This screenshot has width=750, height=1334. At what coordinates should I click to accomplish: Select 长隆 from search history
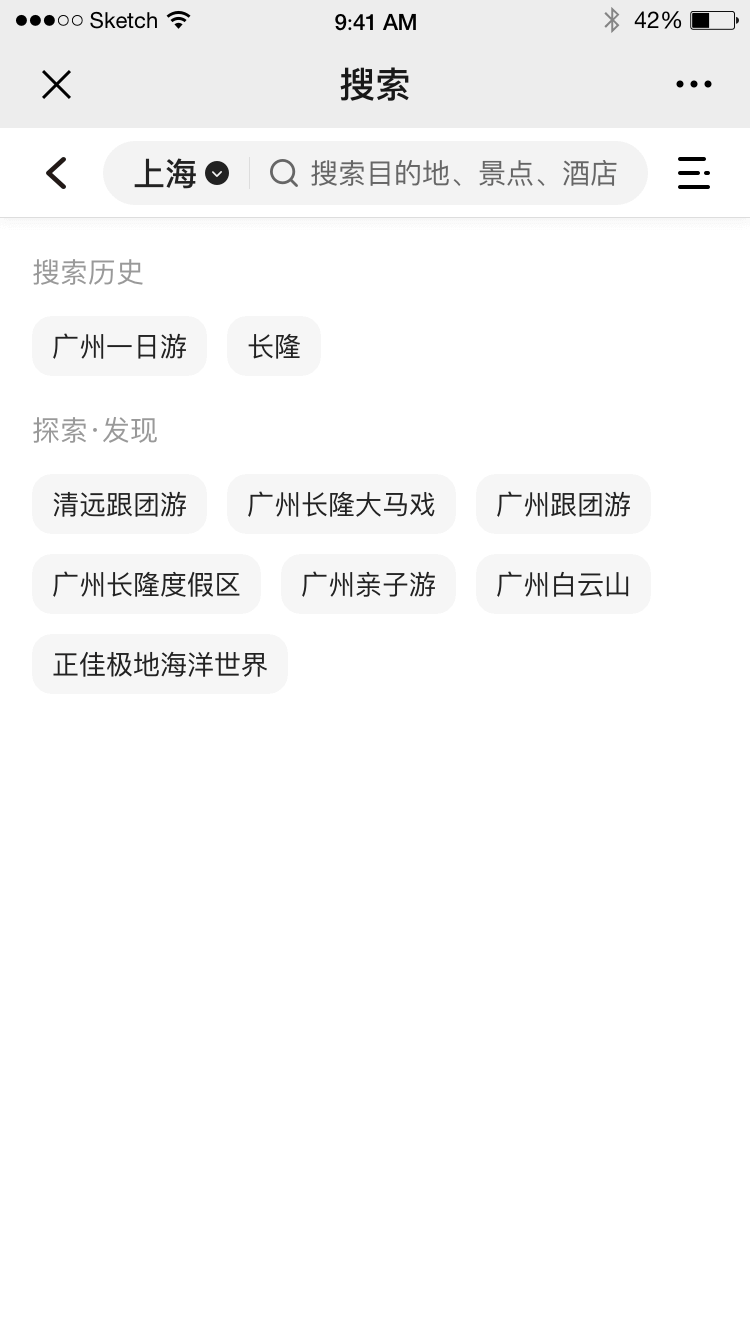click(x=274, y=346)
